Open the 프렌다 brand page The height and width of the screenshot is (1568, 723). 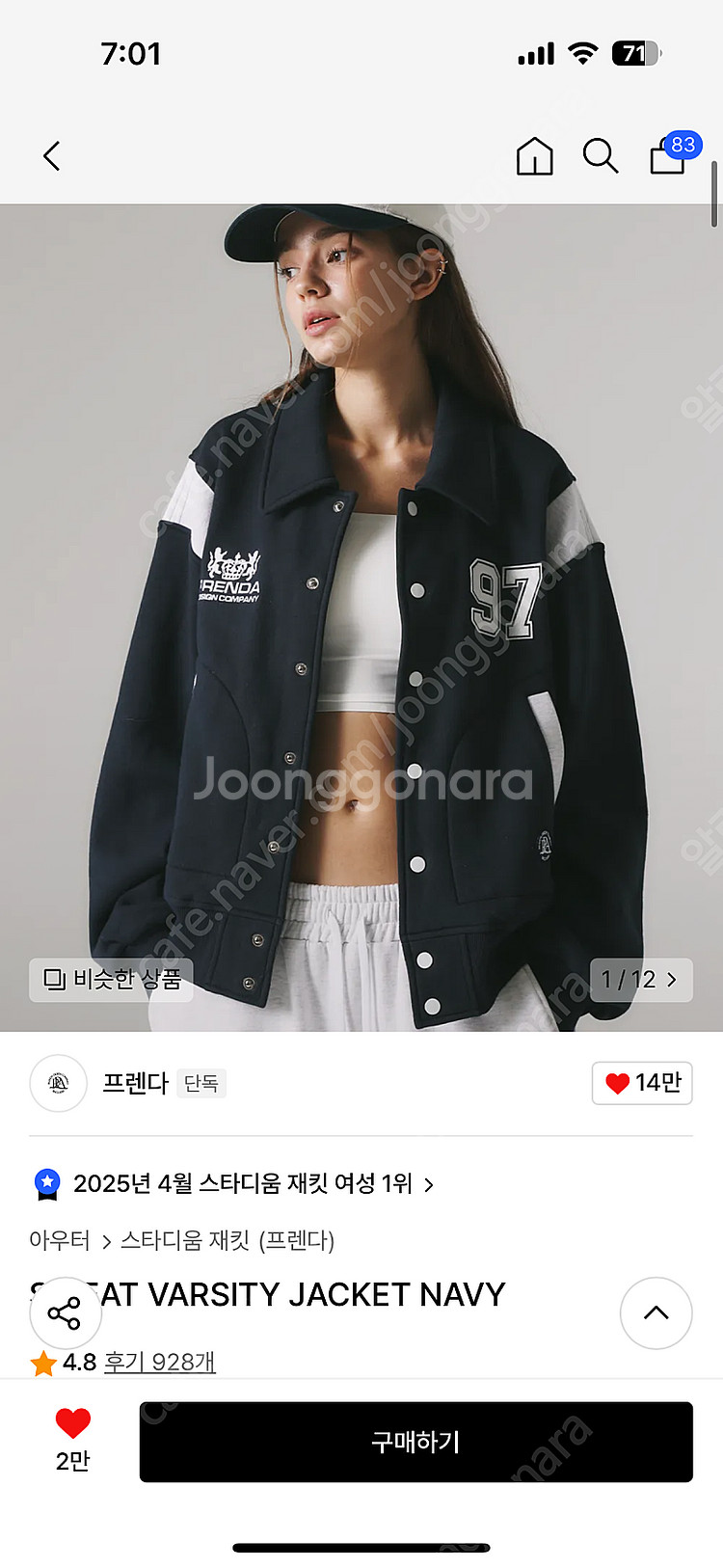(136, 1084)
